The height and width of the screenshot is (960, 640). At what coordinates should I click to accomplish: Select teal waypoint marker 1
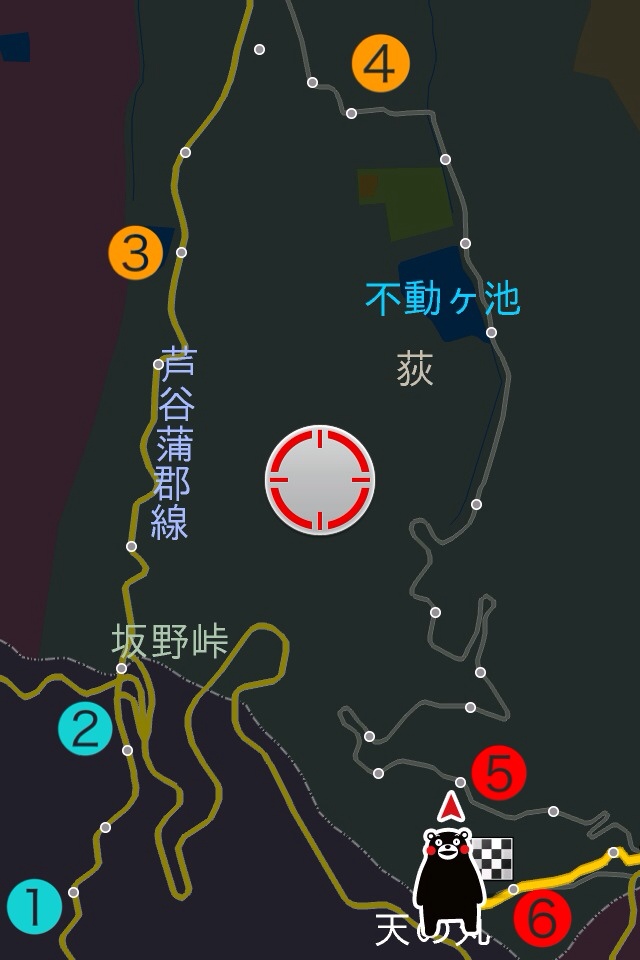pos(35,907)
